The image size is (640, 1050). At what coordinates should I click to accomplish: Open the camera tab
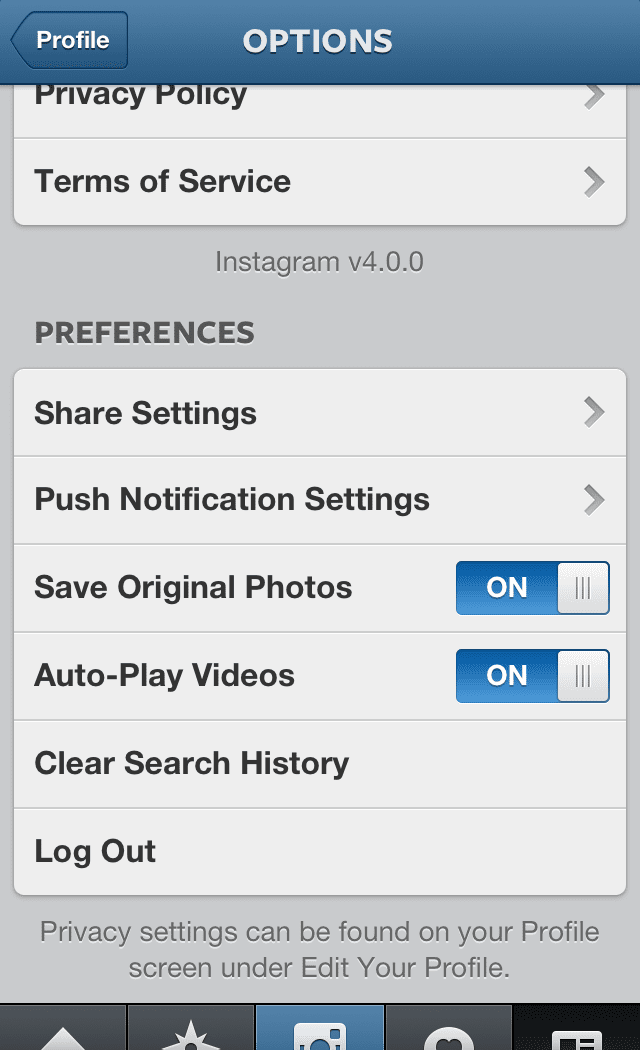pyautogui.click(x=320, y=1032)
